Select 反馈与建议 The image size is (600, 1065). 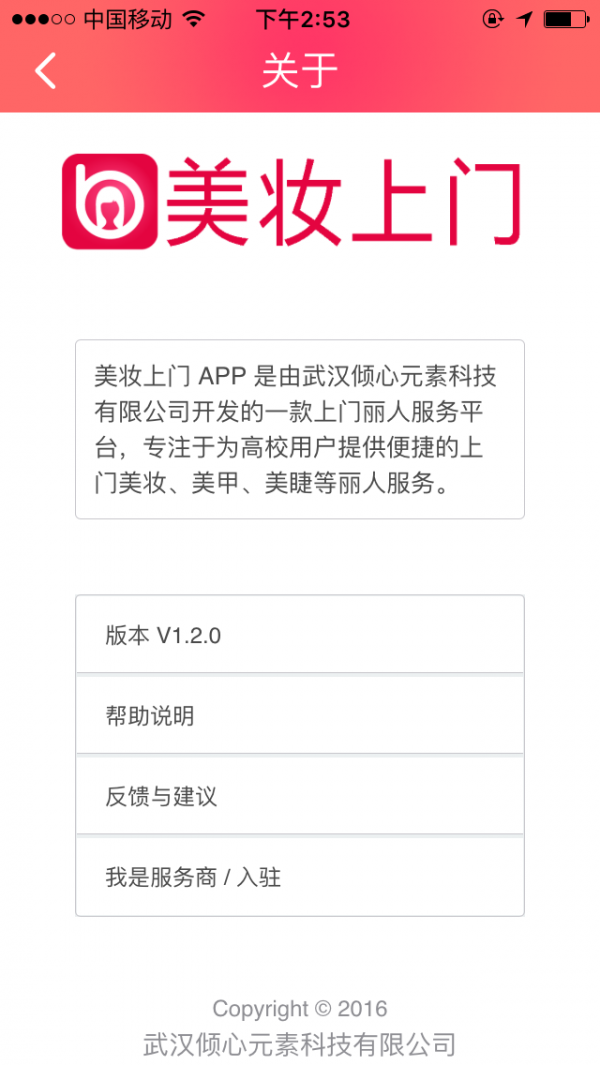click(x=299, y=797)
